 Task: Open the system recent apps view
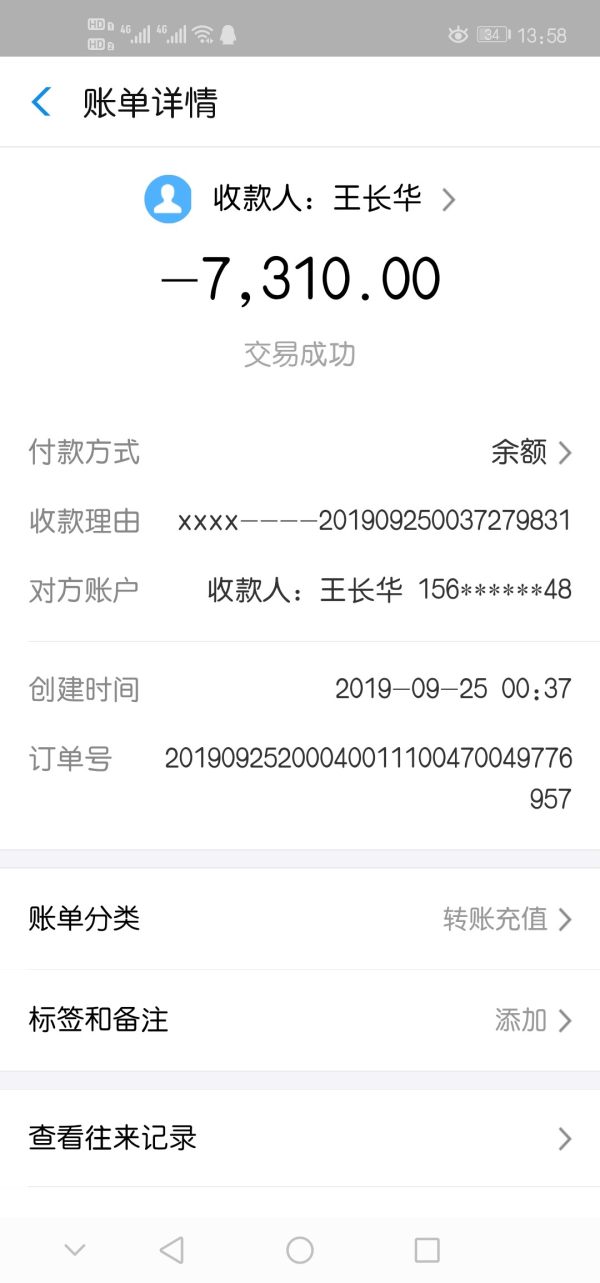(x=427, y=1250)
